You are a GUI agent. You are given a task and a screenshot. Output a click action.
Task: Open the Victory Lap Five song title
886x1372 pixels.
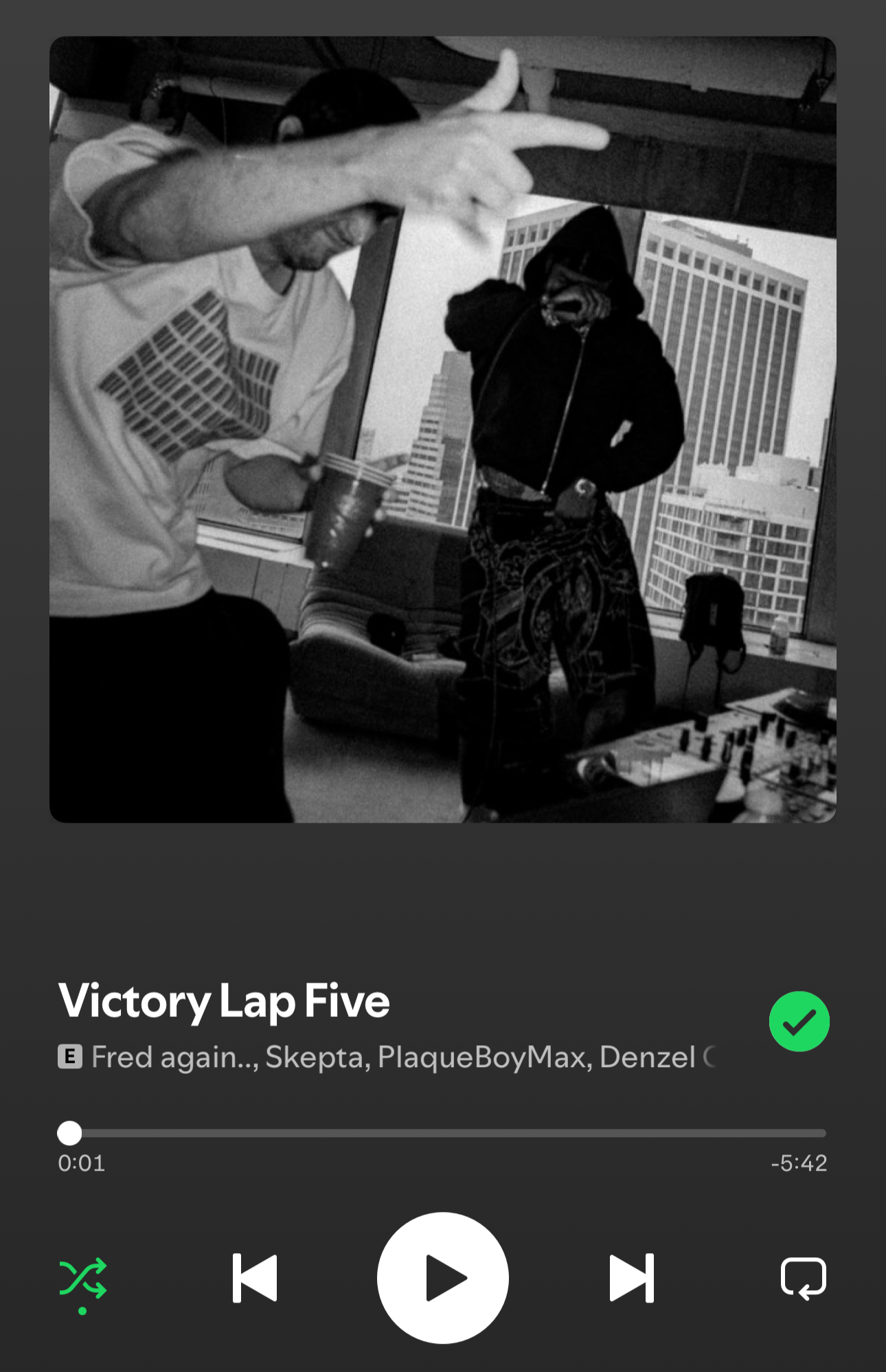224,1001
